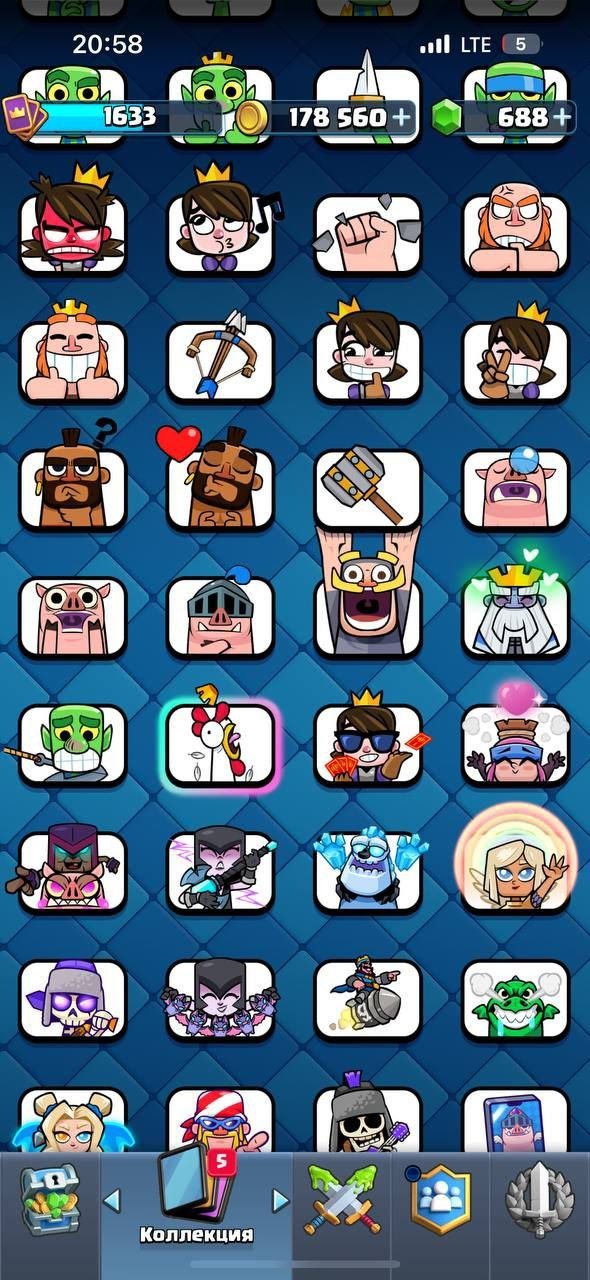Viewport: 590px width, 1280px height.
Task: Select the fist smashing emote
Action: coord(368,235)
